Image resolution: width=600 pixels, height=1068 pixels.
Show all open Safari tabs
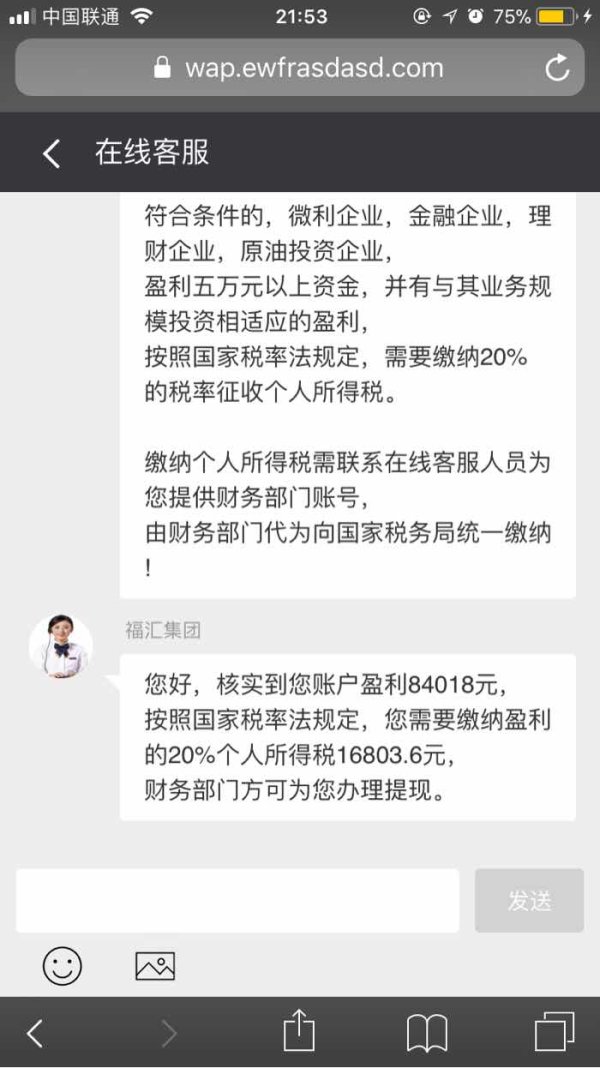[x=554, y=1031]
